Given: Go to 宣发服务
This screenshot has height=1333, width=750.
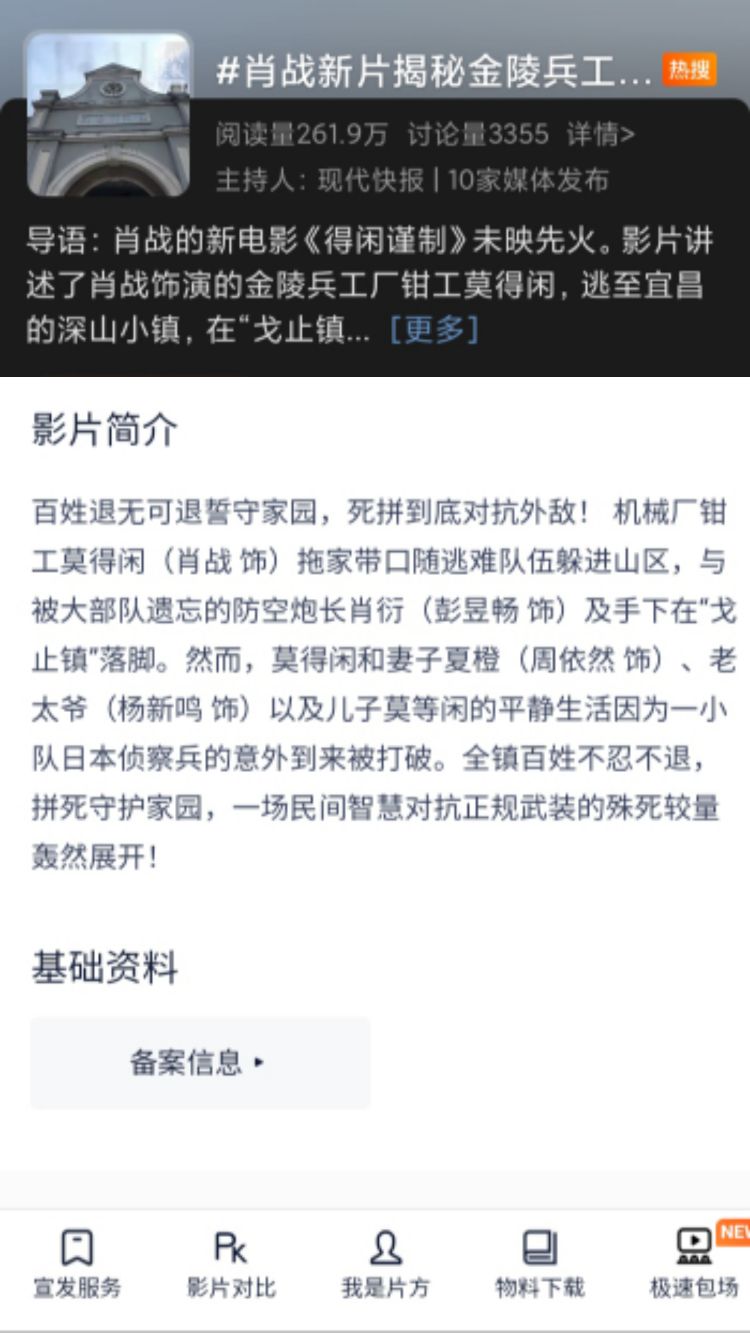Looking at the screenshot, I should [x=77, y=1264].
